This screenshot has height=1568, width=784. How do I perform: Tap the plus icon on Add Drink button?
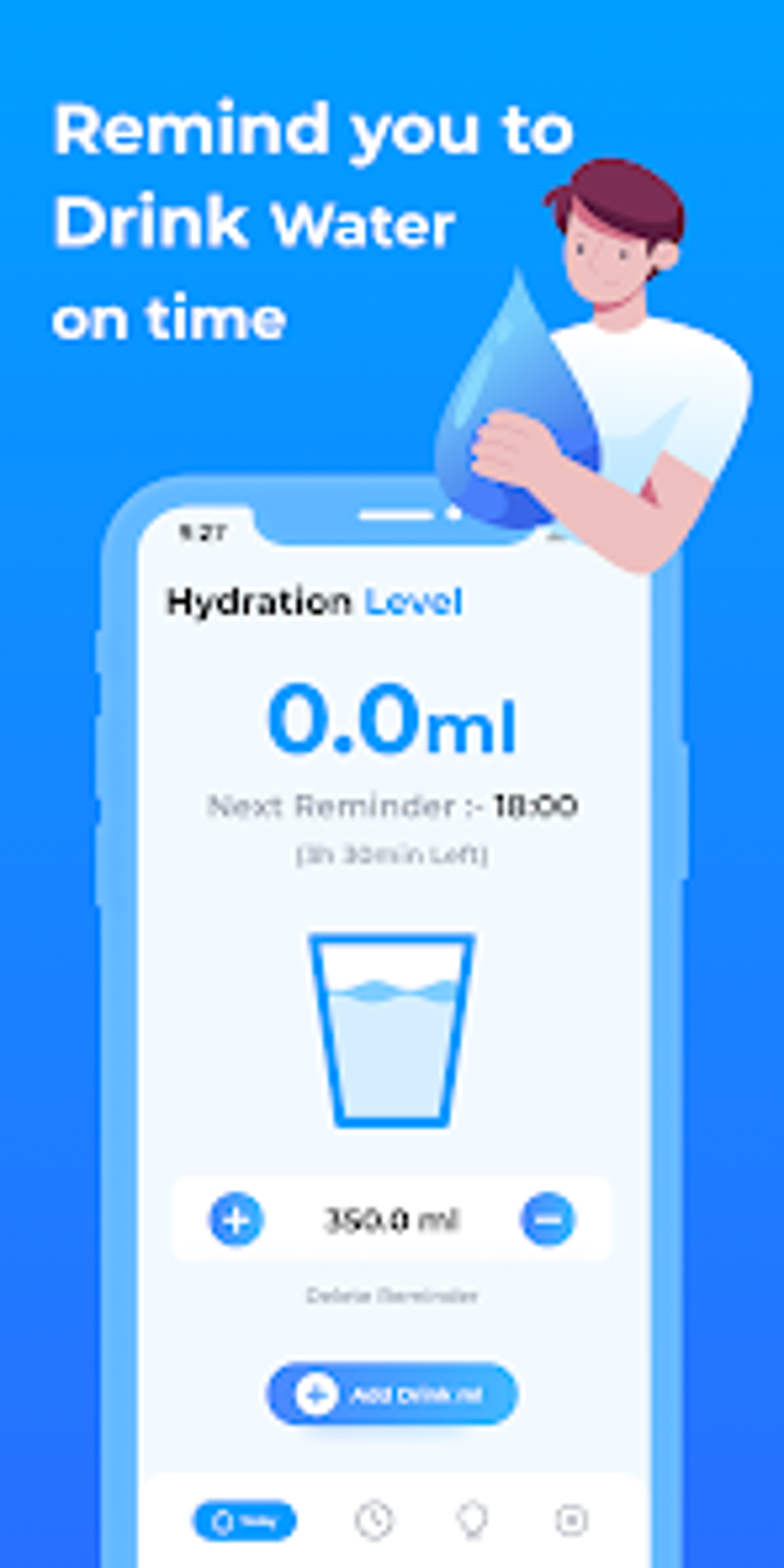click(x=316, y=1394)
